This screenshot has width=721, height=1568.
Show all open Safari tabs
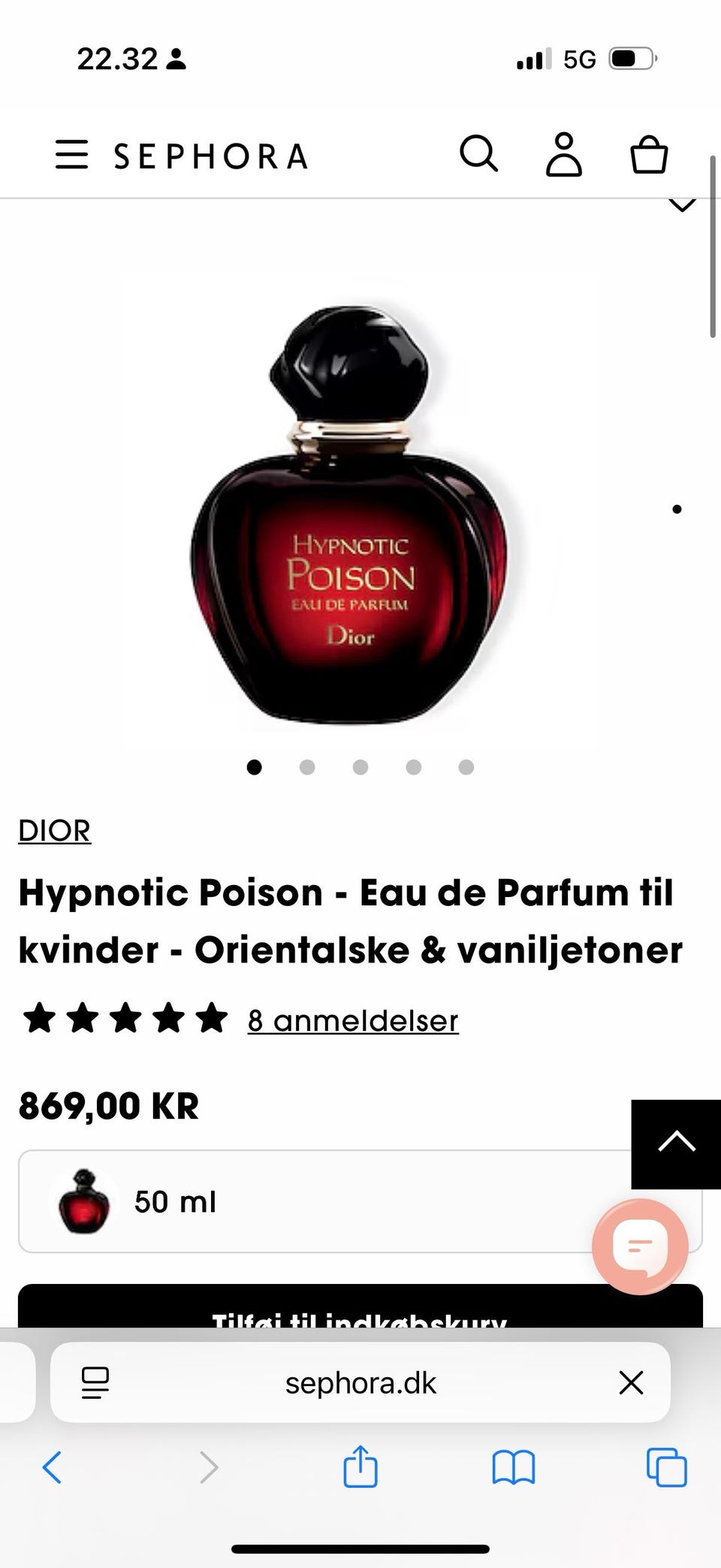tap(667, 1467)
